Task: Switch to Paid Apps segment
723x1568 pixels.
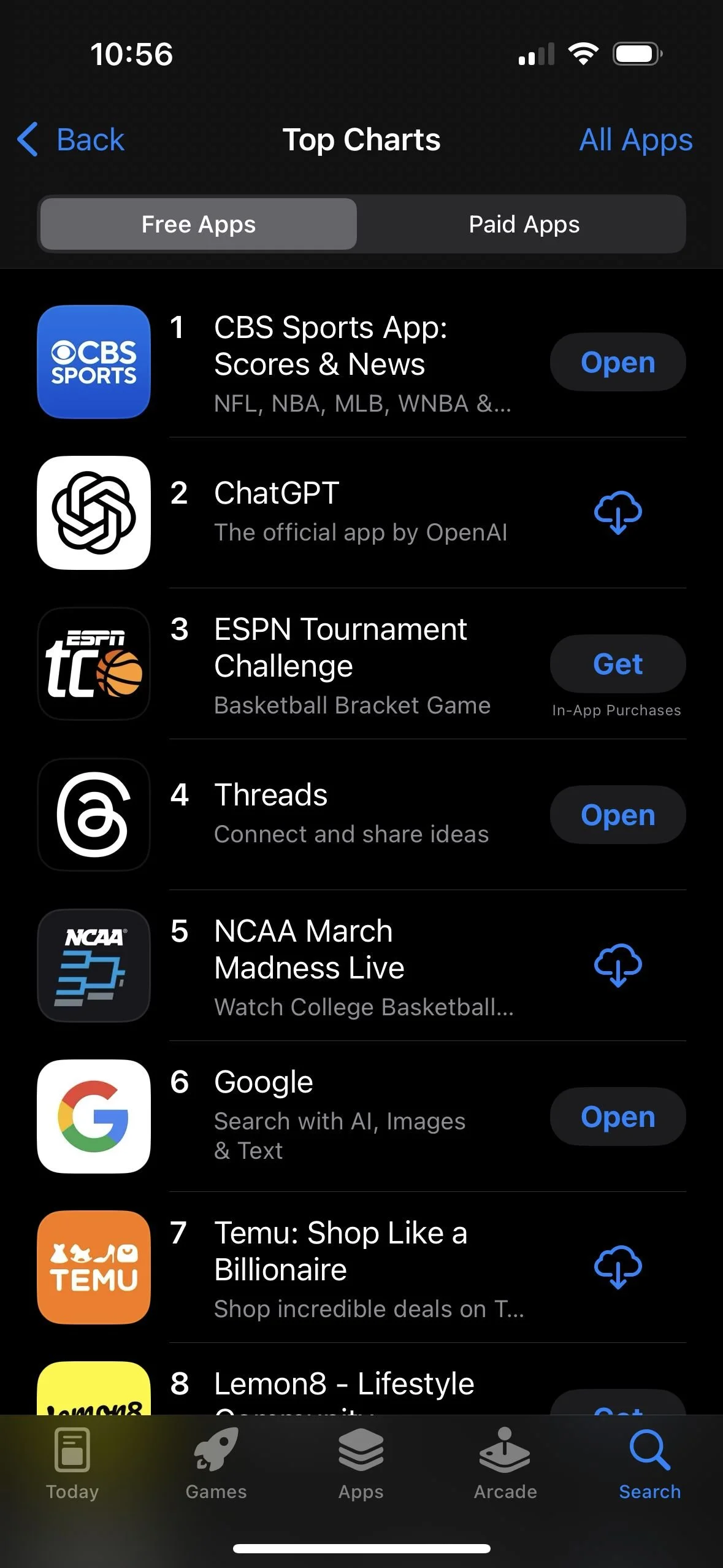Action: click(524, 225)
